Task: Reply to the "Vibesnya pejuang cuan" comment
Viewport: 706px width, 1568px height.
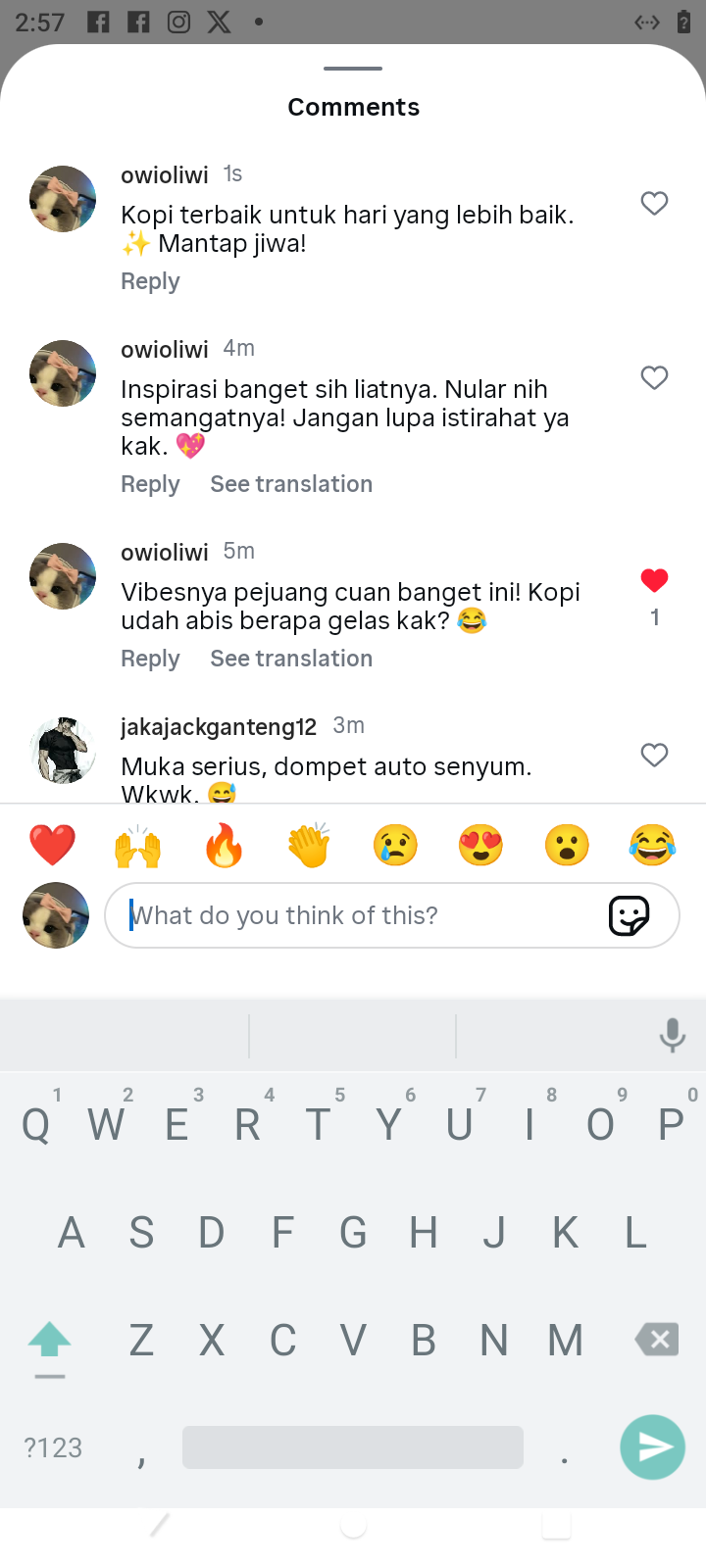Action: coord(150,659)
